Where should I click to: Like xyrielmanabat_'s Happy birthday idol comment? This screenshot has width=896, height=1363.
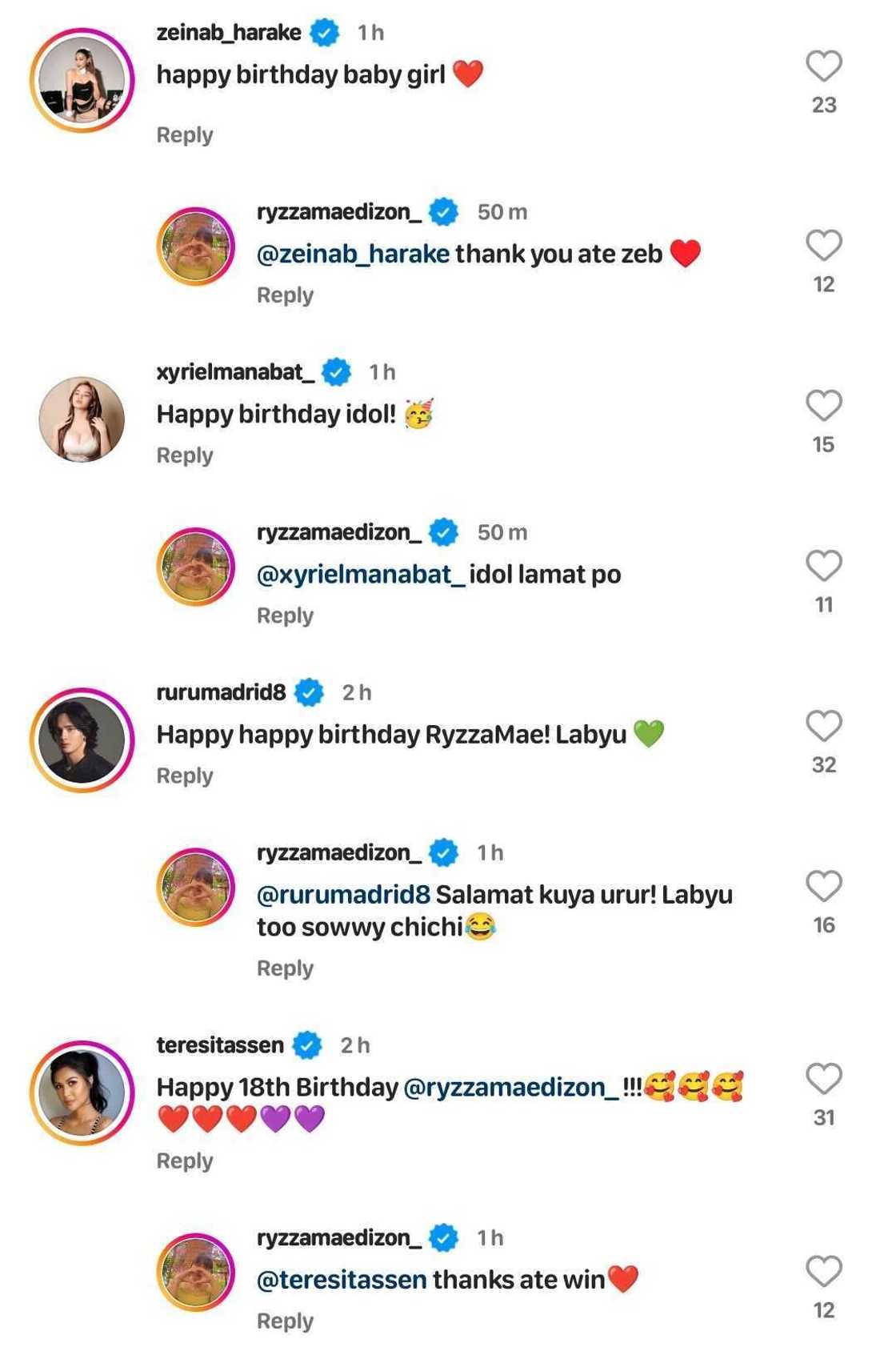(x=823, y=406)
